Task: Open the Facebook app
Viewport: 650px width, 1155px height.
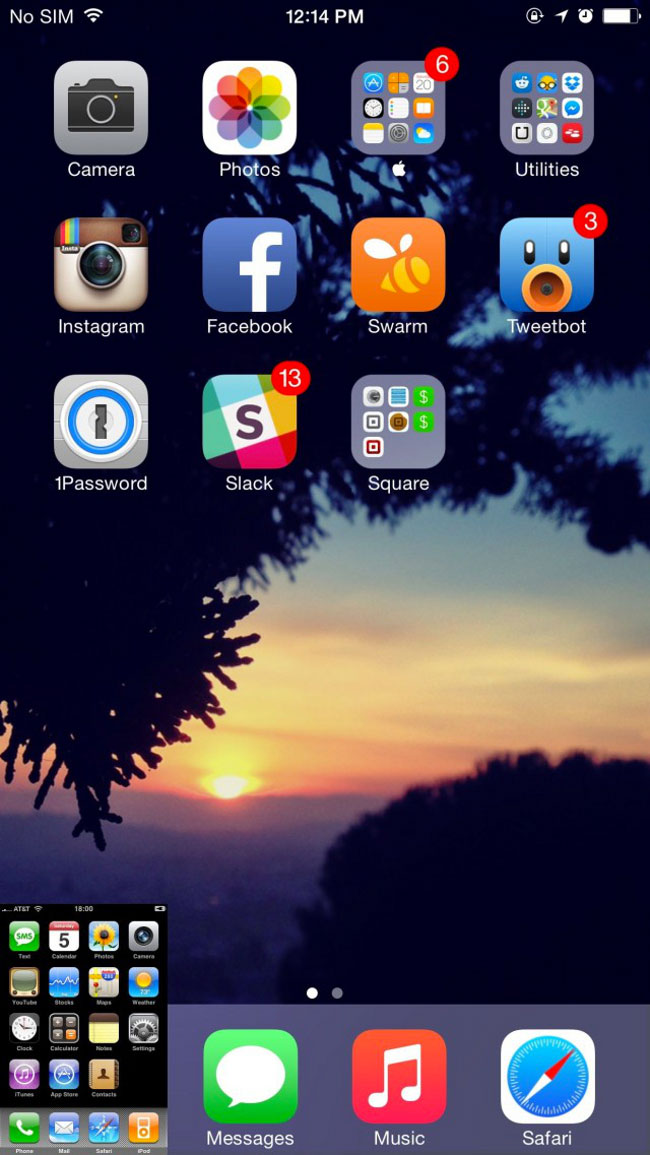Action: click(249, 265)
